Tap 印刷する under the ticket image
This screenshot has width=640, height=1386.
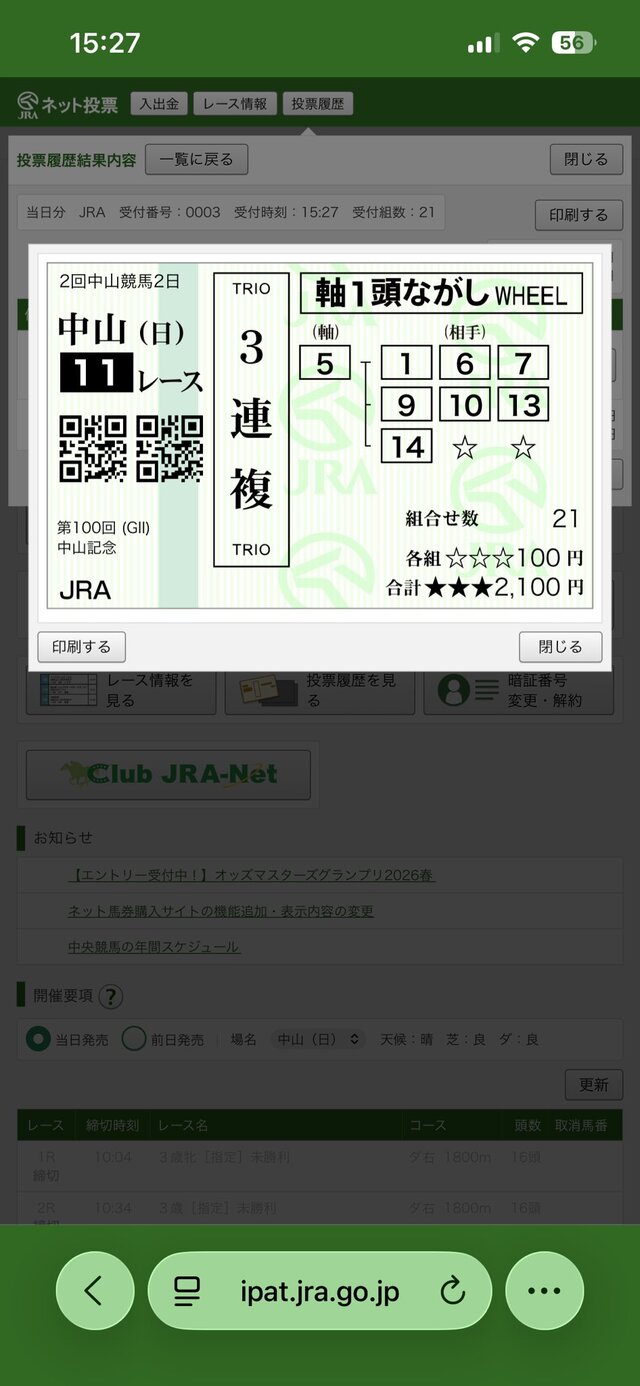tap(82, 647)
